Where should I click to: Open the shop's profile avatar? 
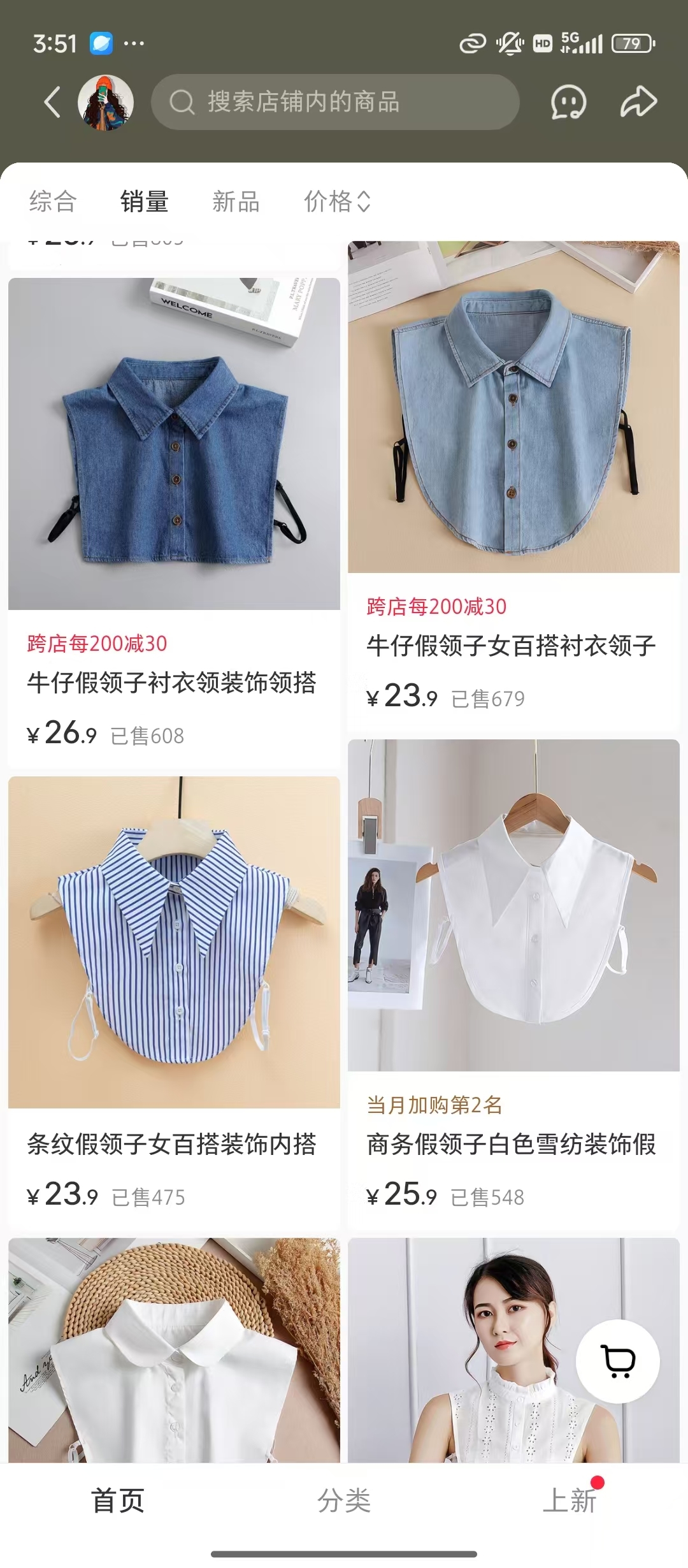point(106,102)
